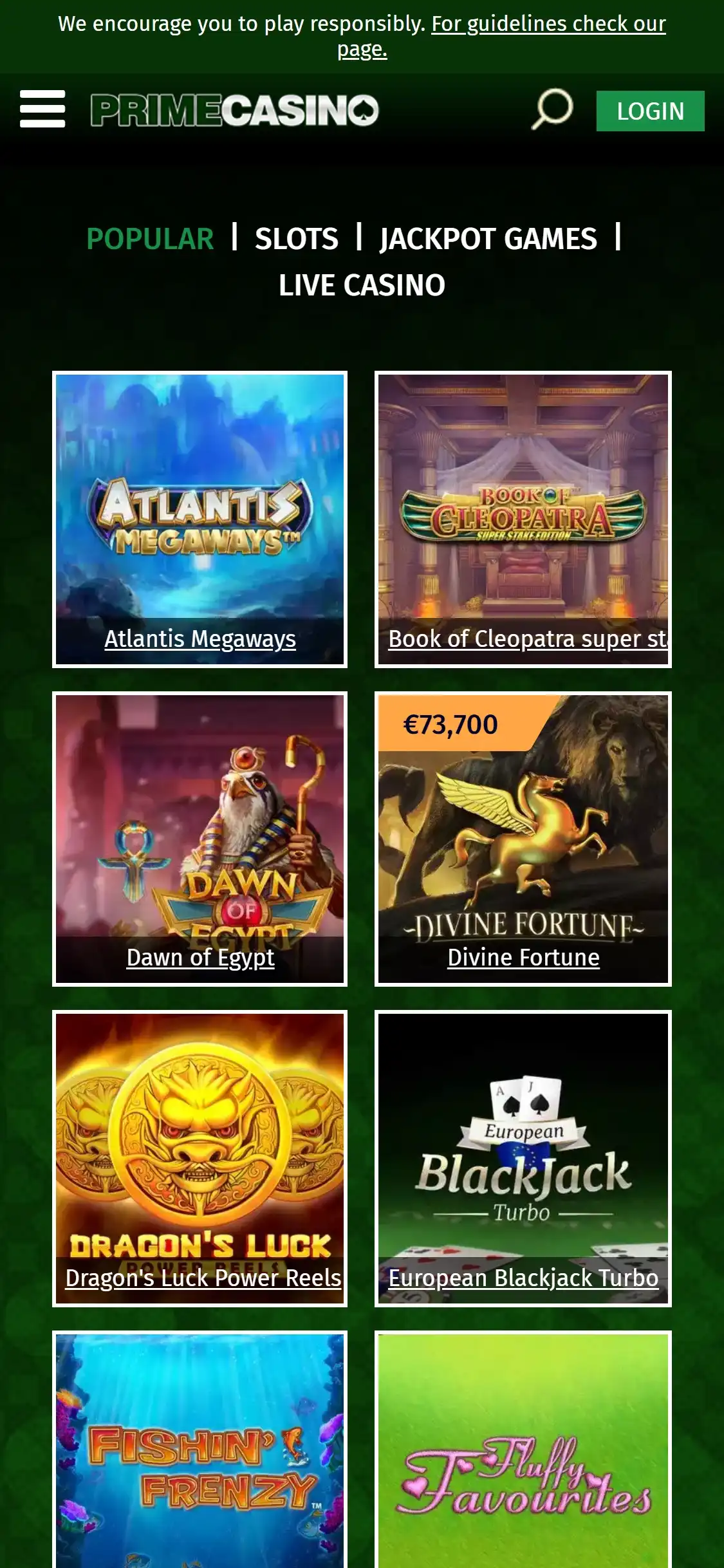This screenshot has height=1568, width=724.
Task: Open the Divine Fortune jackpot game
Action: (x=523, y=838)
